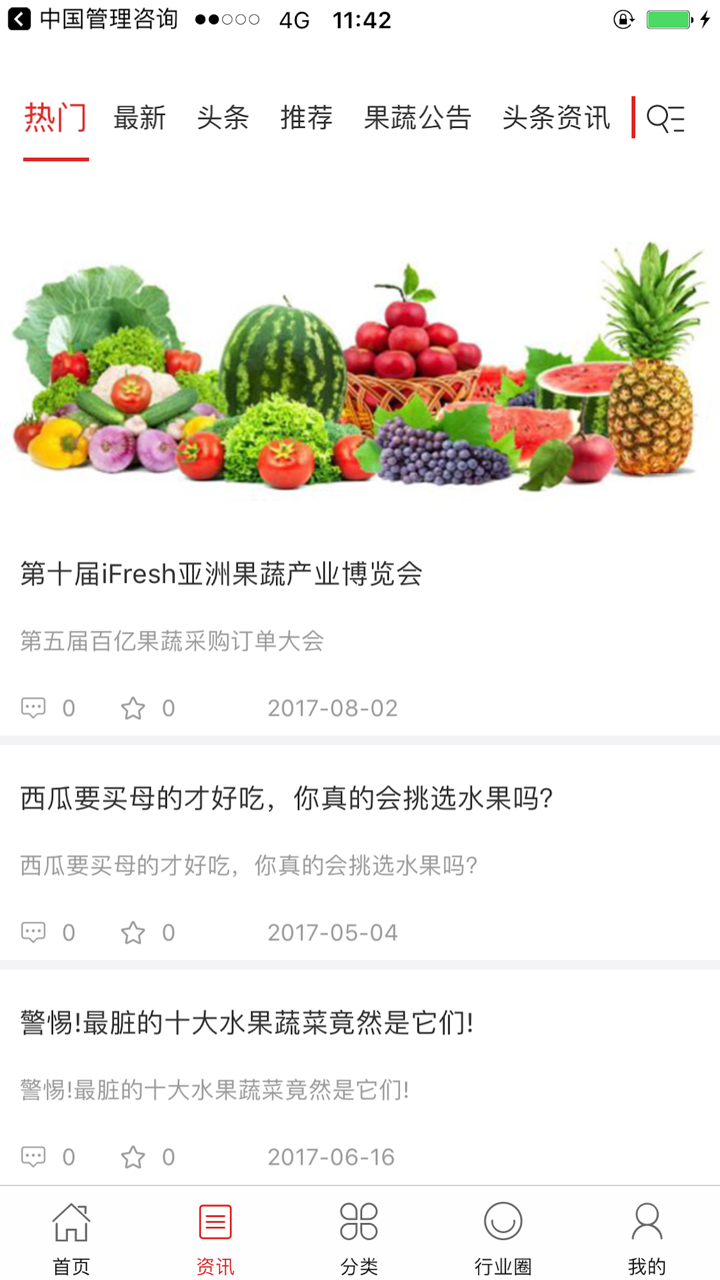
Task: Star the iFresh expo article as favorite
Action: (x=133, y=707)
